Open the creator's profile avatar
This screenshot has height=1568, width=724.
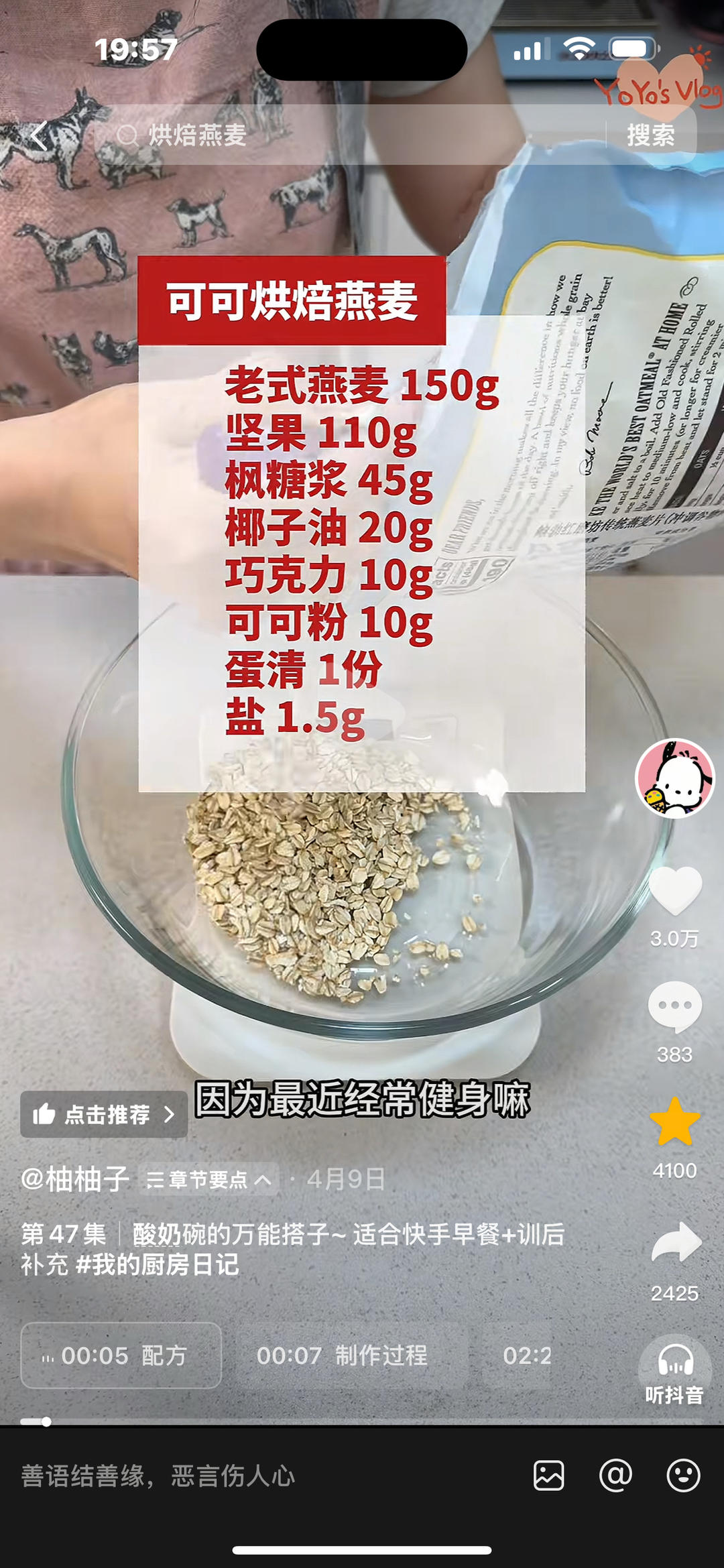[674, 778]
